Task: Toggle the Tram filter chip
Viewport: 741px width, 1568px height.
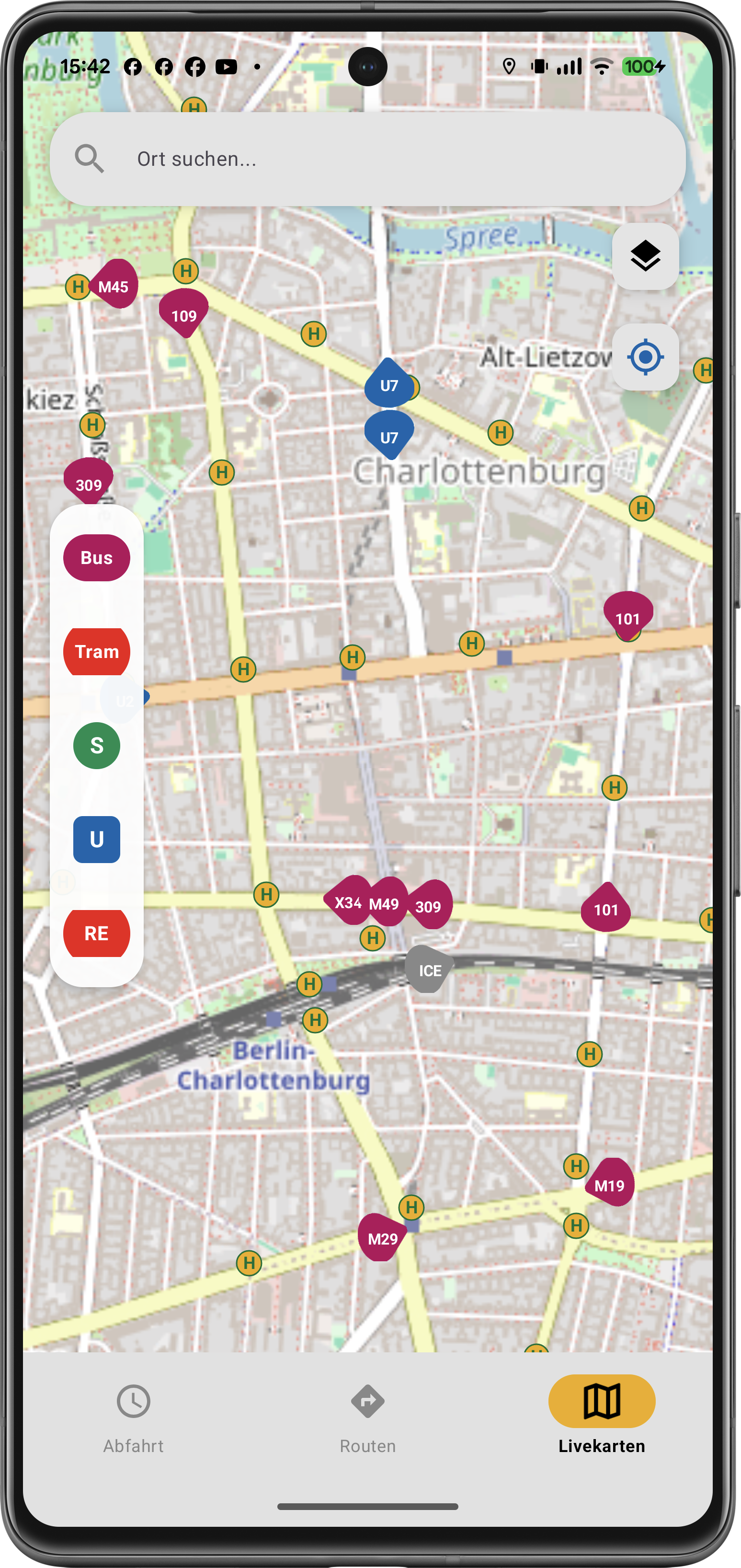Action: click(x=97, y=651)
